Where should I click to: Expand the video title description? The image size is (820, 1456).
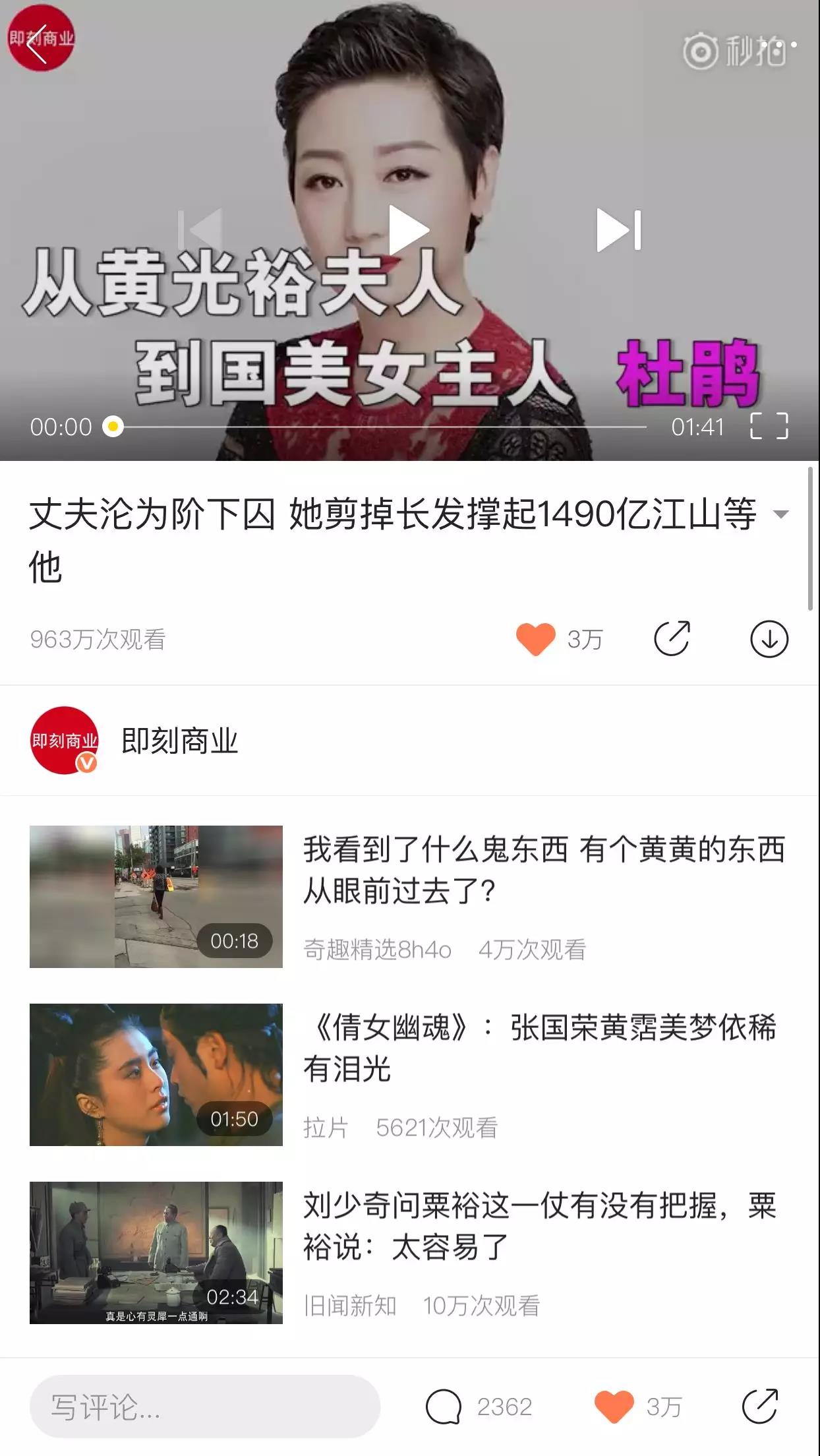(780, 514)
